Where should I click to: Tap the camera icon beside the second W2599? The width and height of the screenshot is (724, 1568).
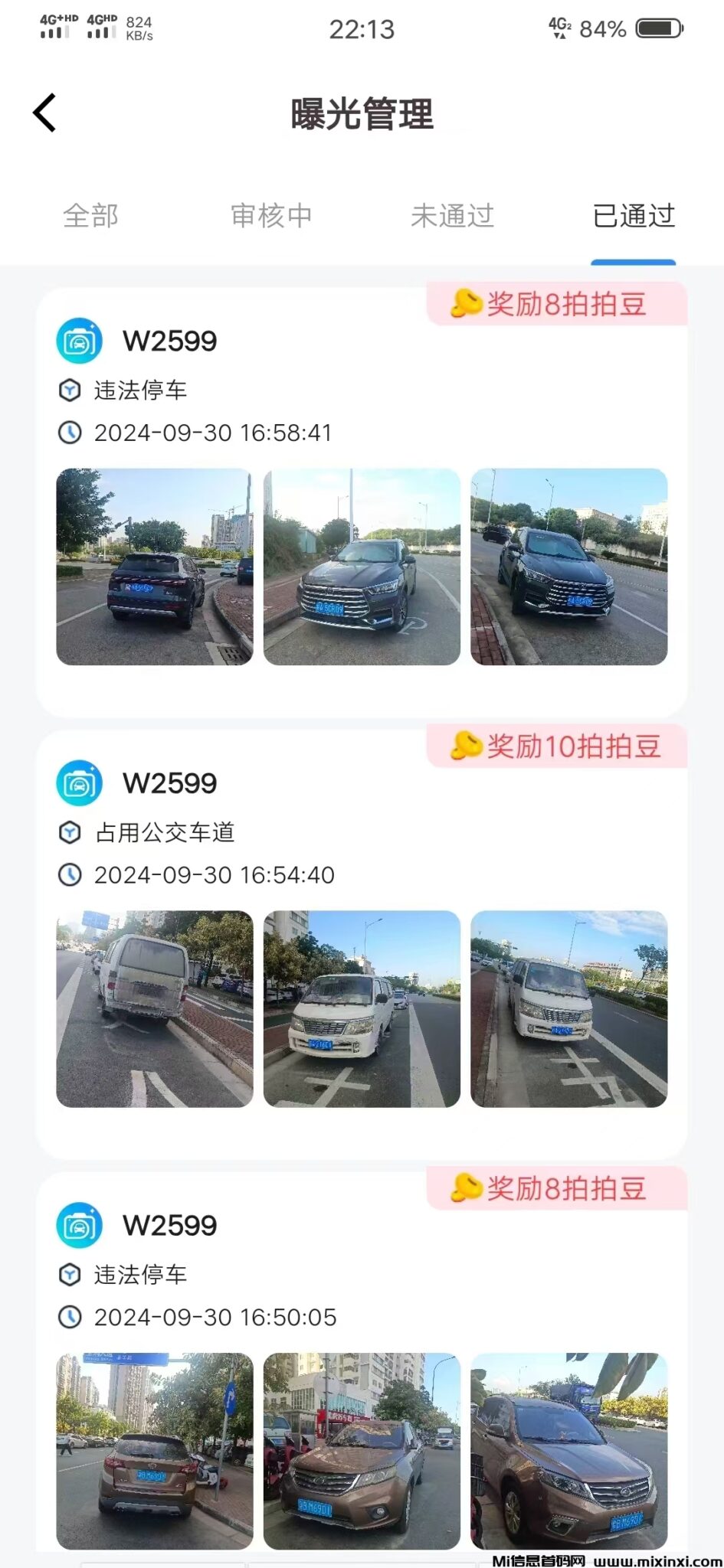click(x=77, y=782)
